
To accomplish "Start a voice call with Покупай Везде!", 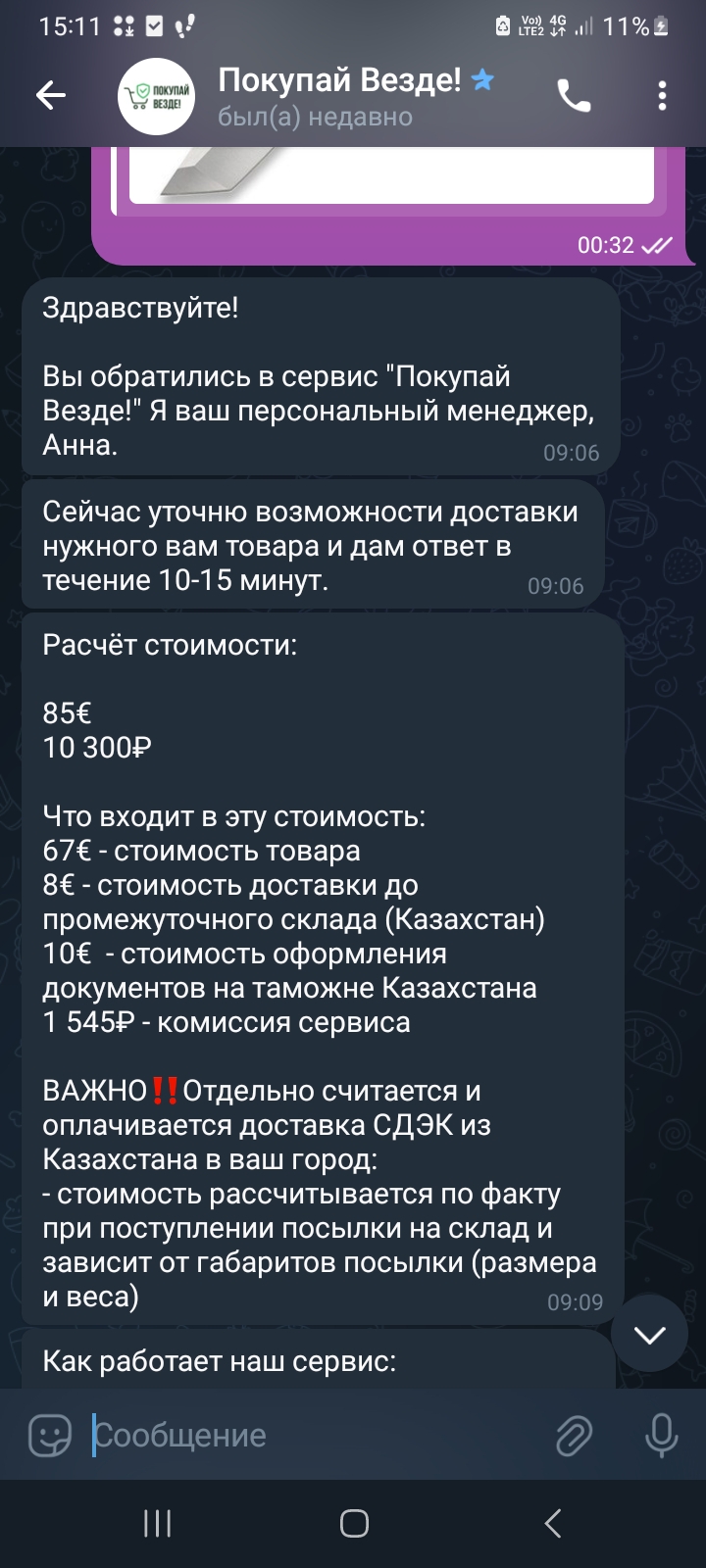I will [x=574, y=95].
